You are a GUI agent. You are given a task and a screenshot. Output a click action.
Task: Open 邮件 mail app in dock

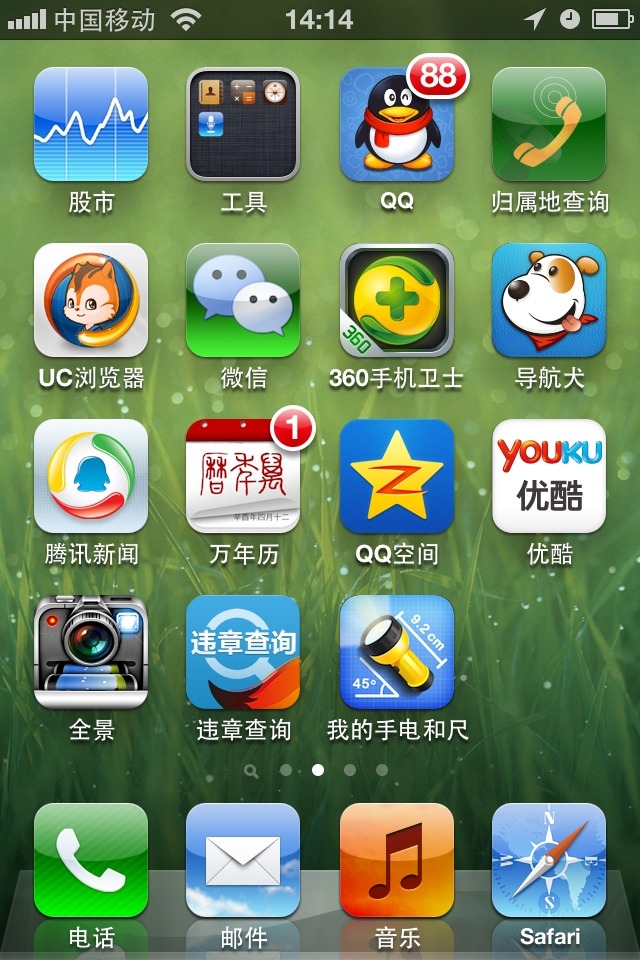(x=243, y=860)
